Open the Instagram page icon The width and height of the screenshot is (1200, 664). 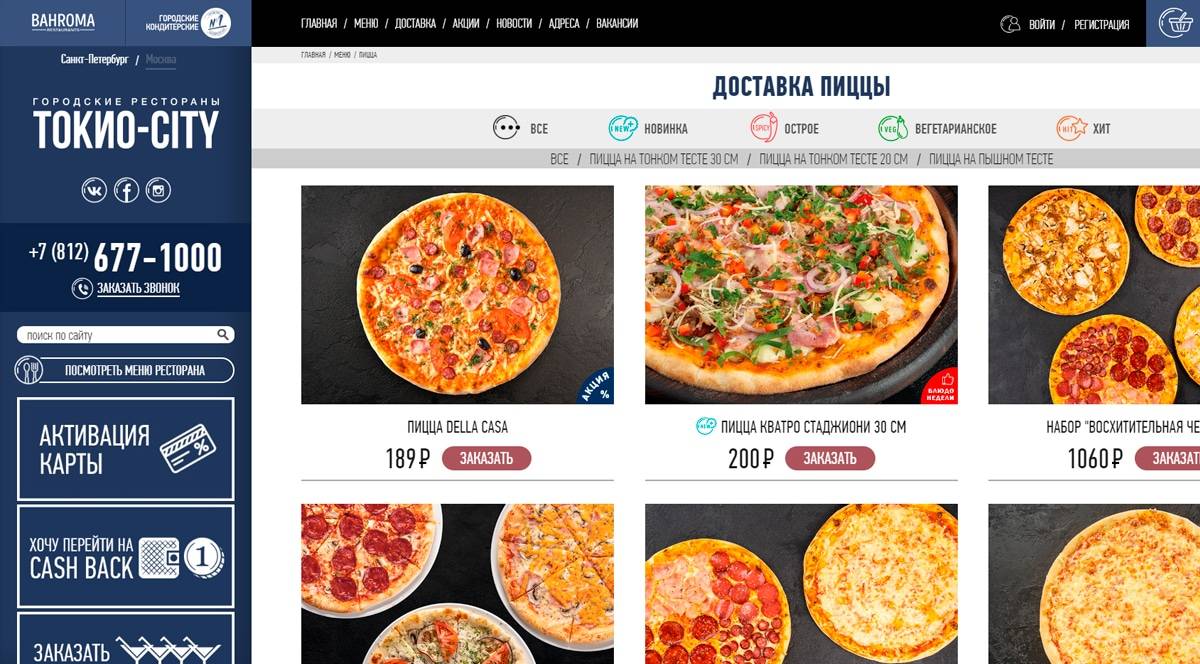[x=158, y=190]
